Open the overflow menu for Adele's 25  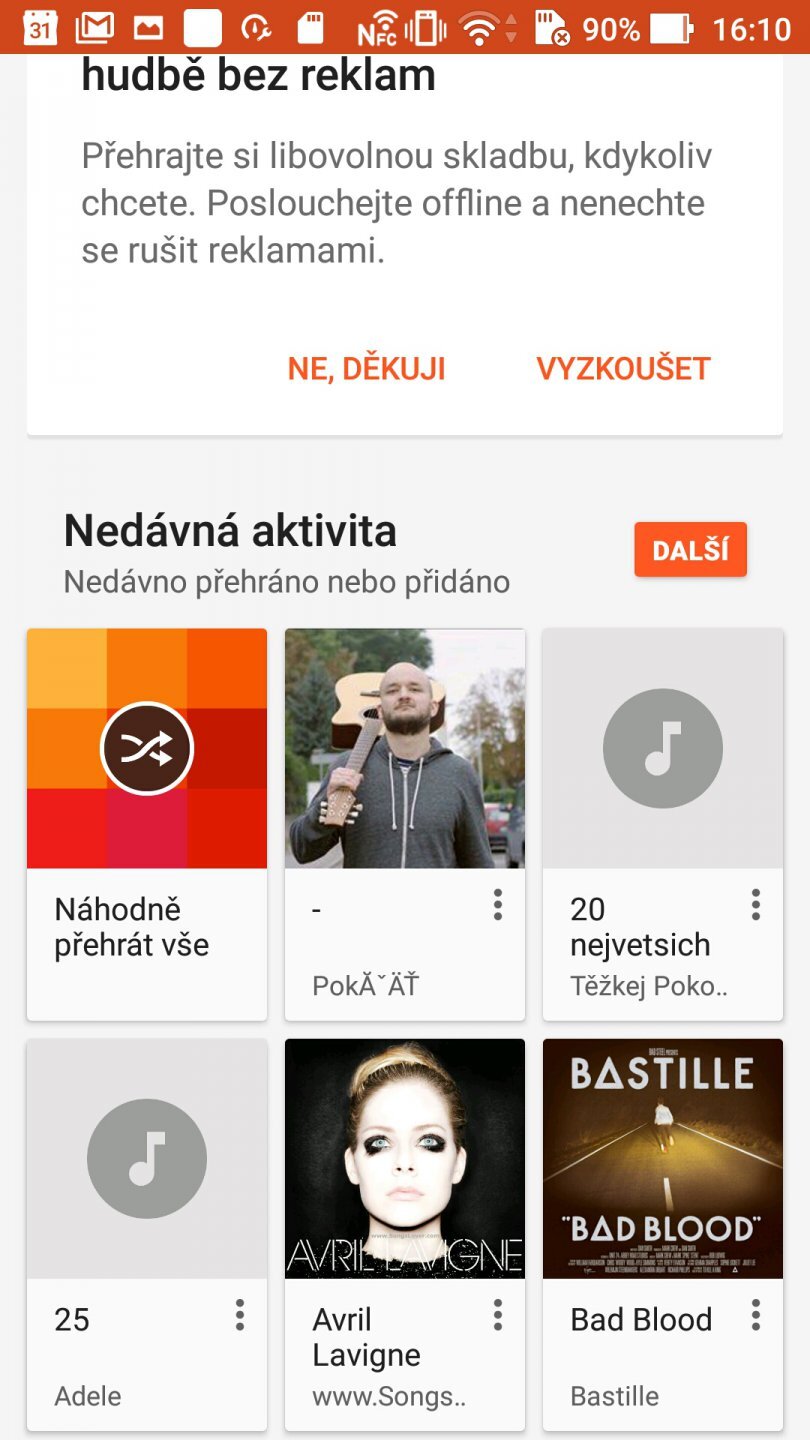[x=240, y=1316]
